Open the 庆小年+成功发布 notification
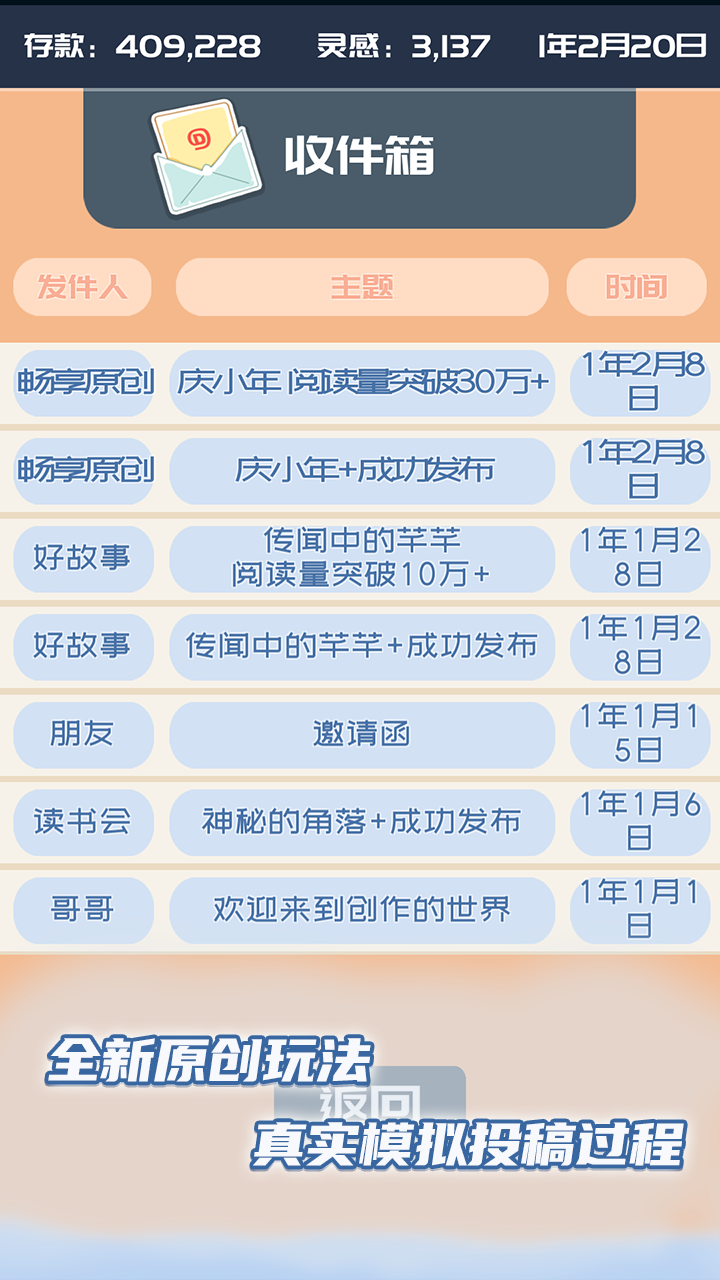 362,471
